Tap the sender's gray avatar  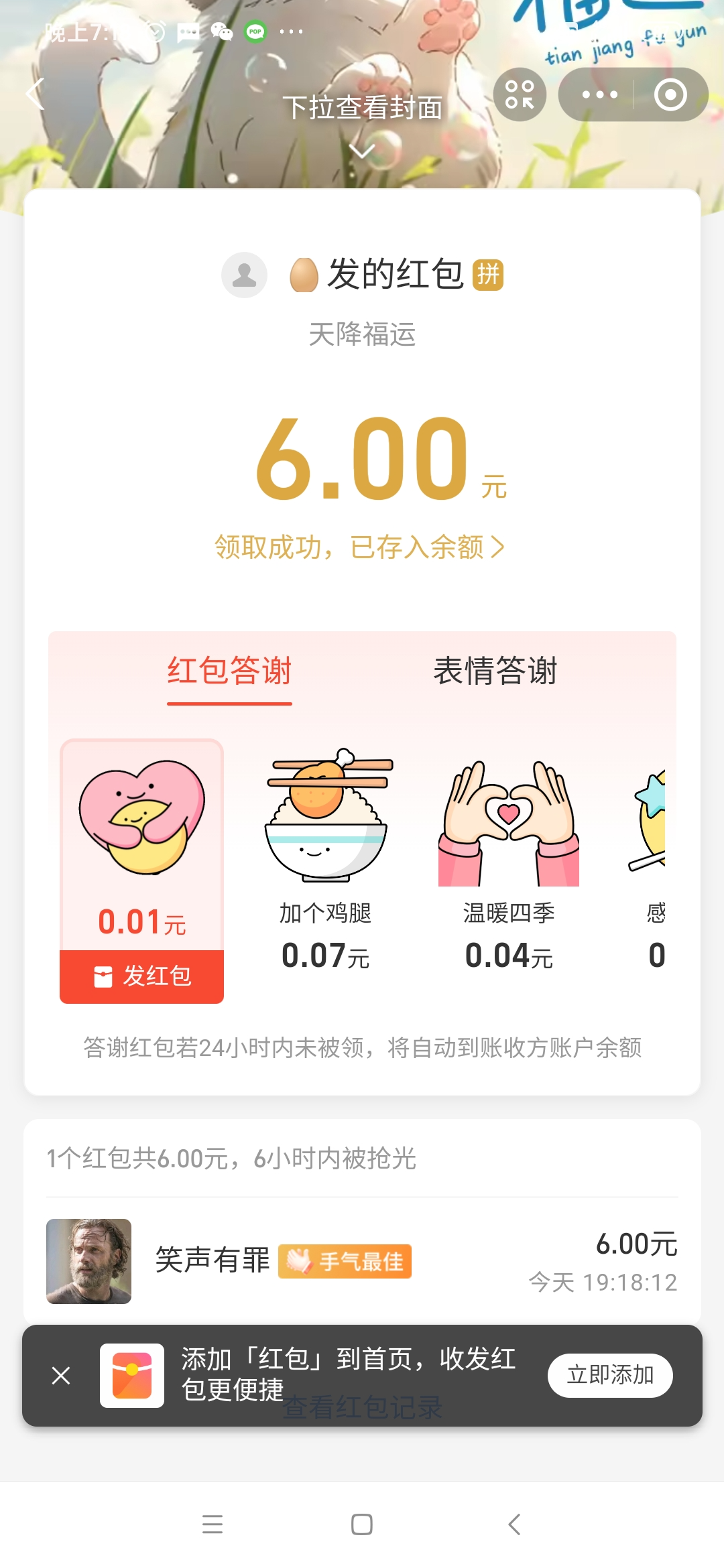(244, 275)
